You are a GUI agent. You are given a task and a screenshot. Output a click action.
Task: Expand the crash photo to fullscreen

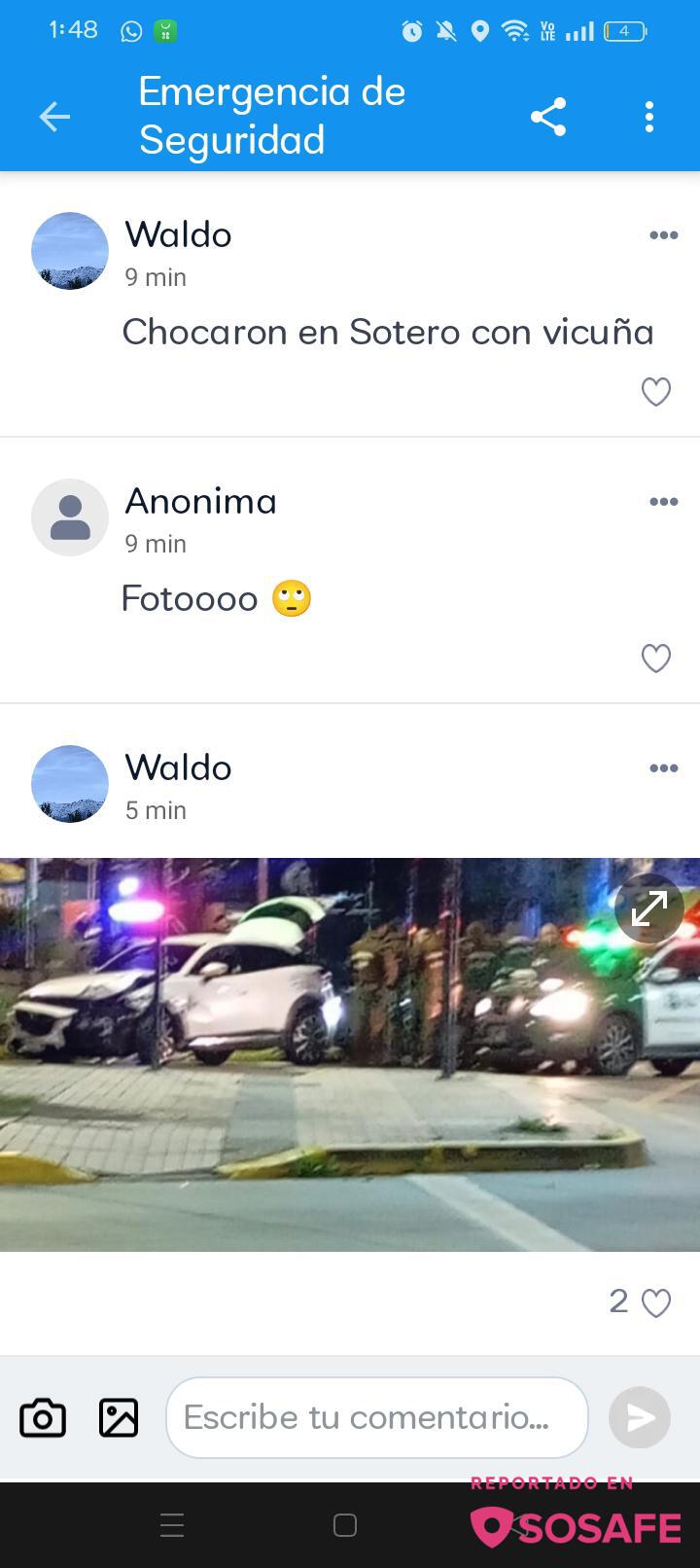tap(648, 909)
